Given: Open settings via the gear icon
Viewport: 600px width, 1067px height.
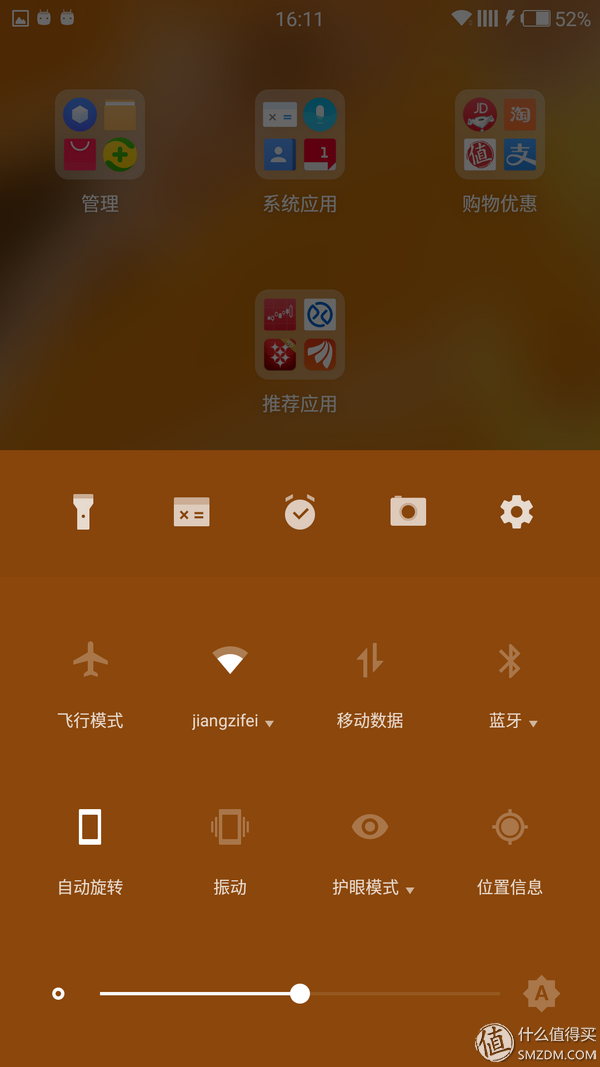Looking at the screenshot, I should [516, 512].
